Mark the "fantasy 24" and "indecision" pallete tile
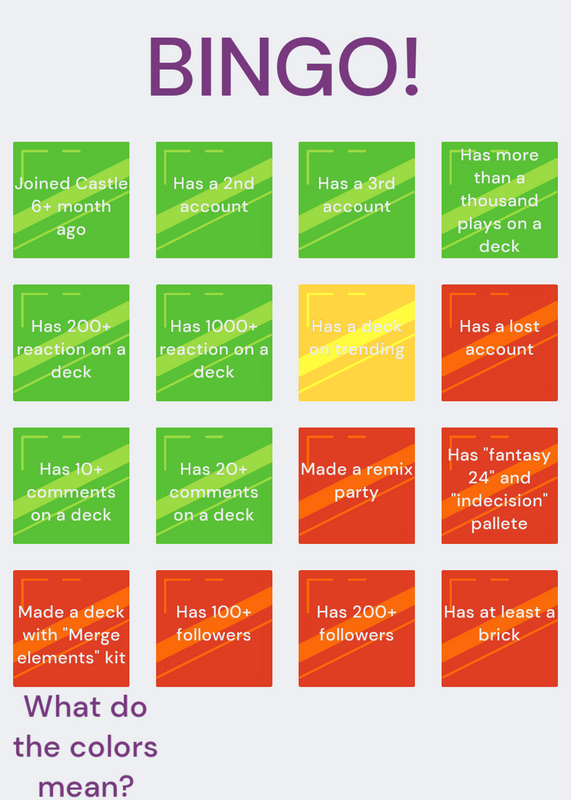The image size is (571, 800). 500,486
